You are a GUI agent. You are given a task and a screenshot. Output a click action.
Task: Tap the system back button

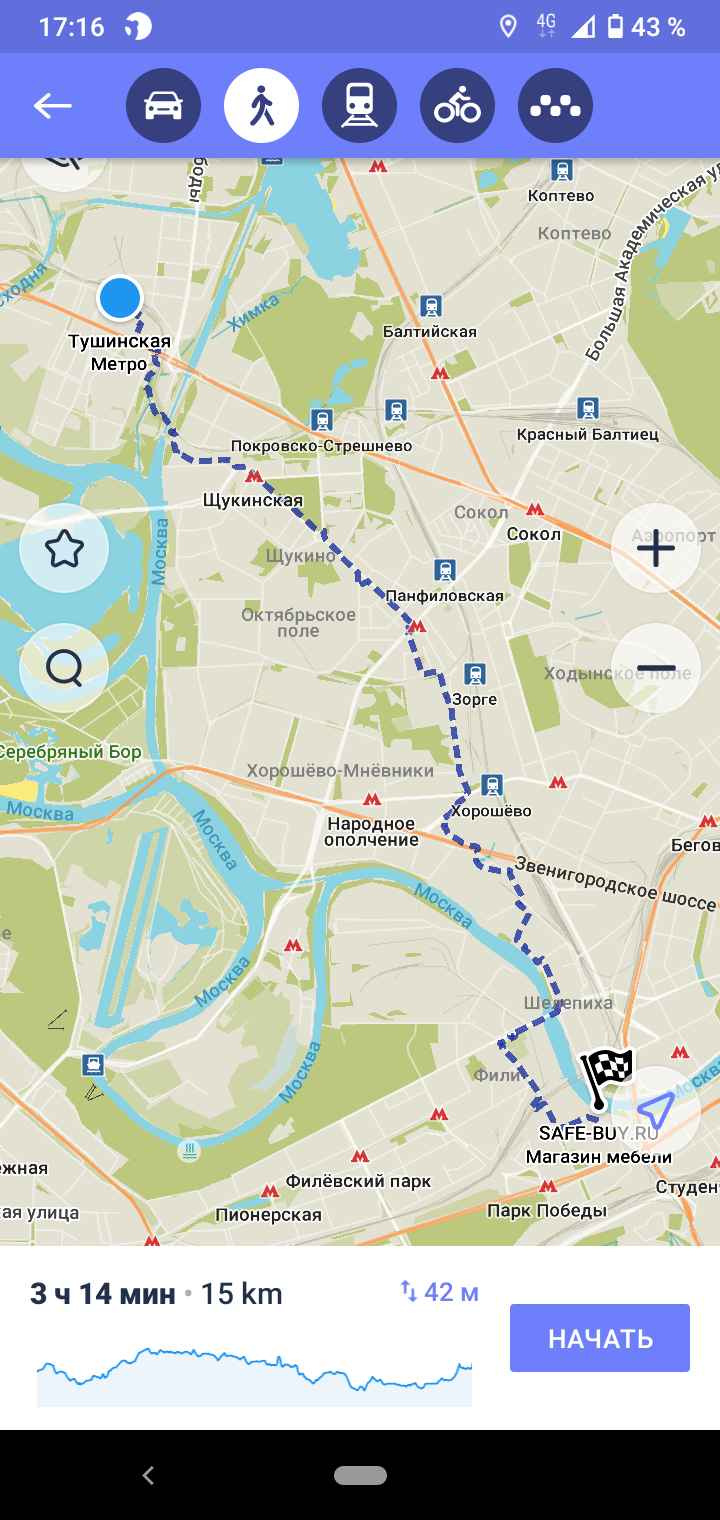pos(148,1475)
